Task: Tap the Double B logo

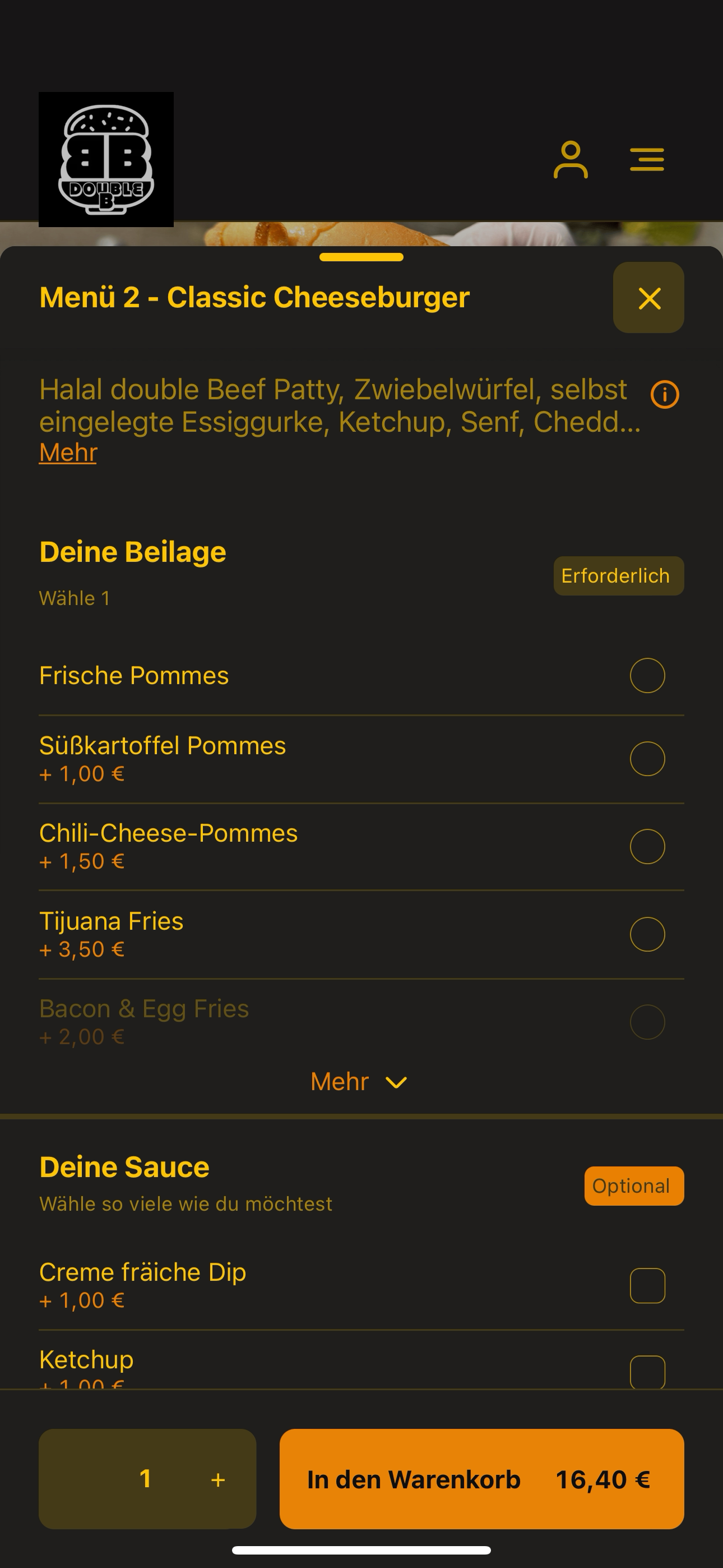Action: point(106,159)
